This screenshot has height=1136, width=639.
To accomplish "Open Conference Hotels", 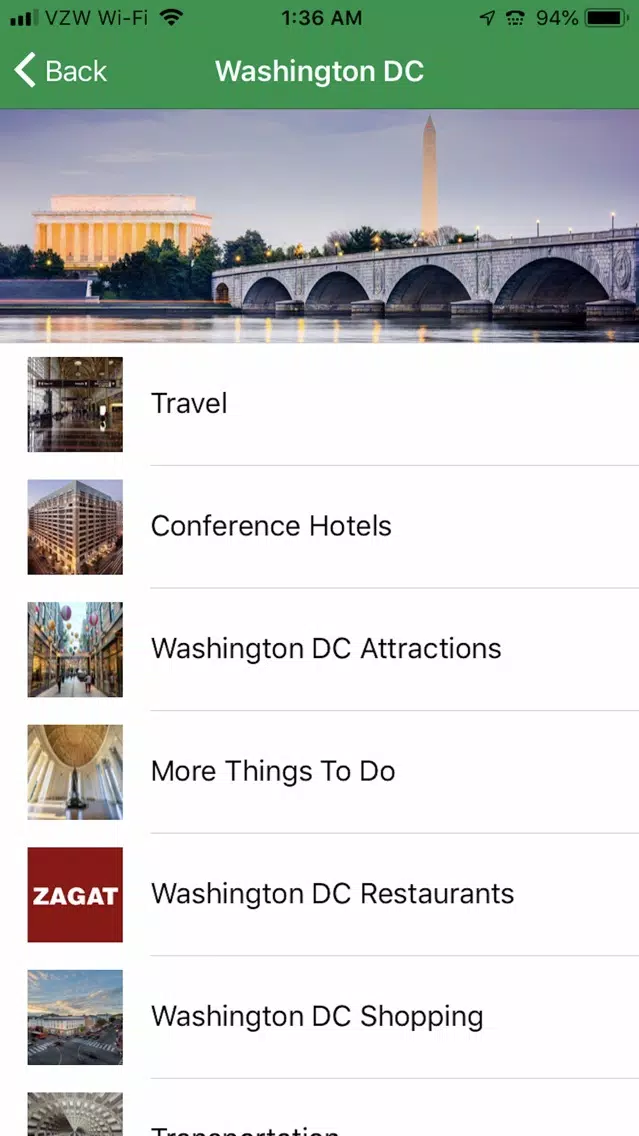I will 320,527.
